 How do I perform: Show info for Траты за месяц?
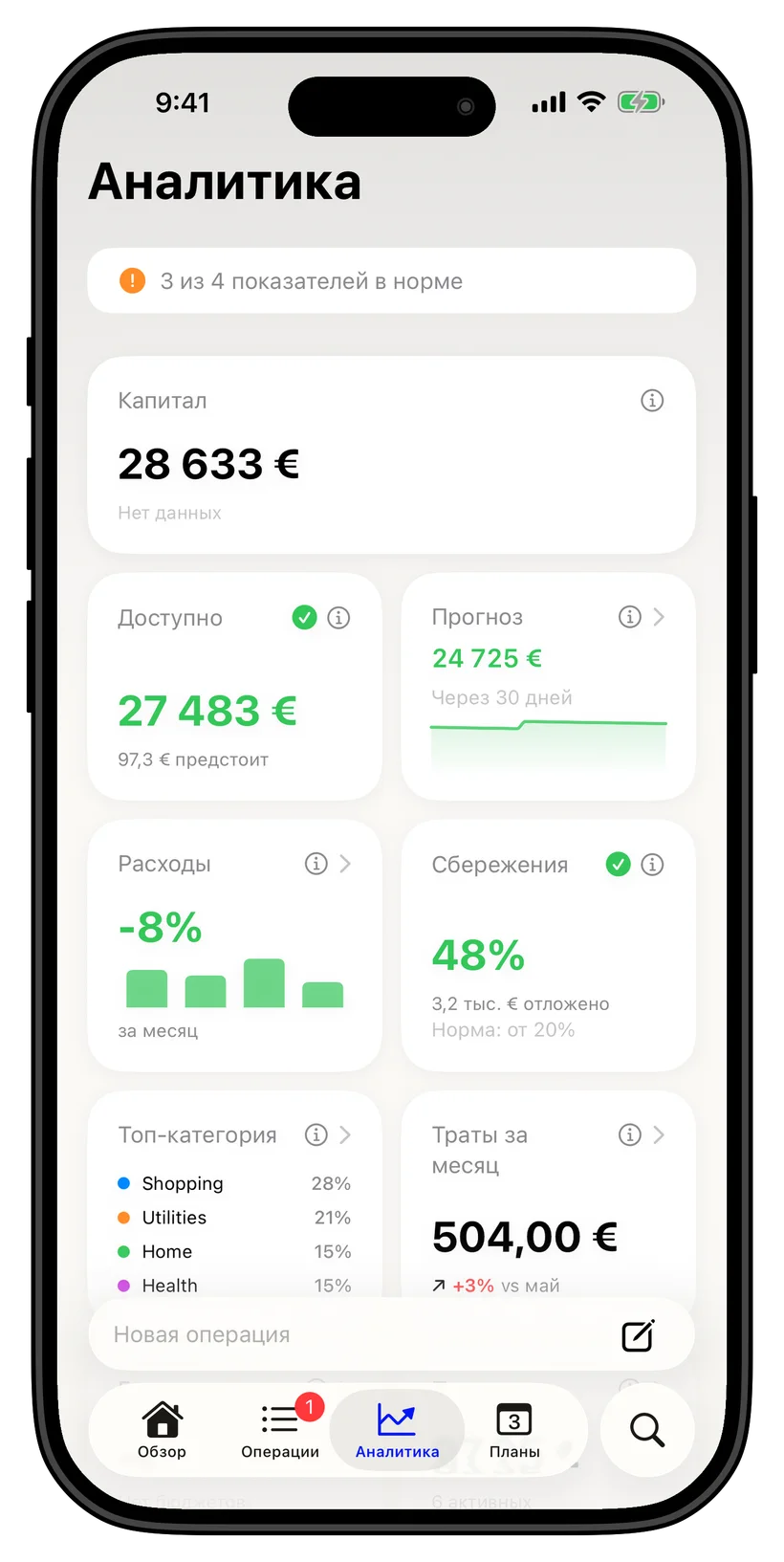pos(629,1134)
